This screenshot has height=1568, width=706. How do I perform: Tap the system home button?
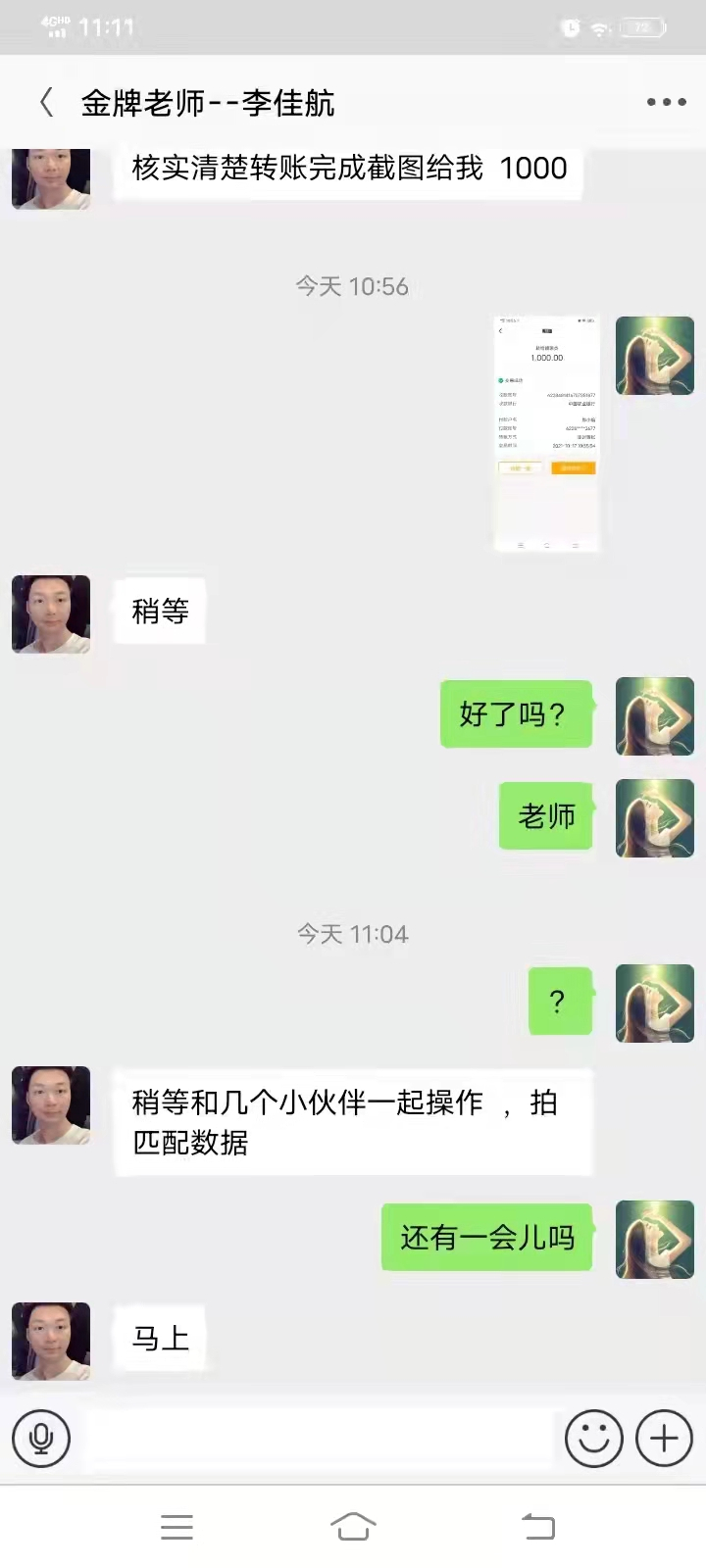(353, 1526)
